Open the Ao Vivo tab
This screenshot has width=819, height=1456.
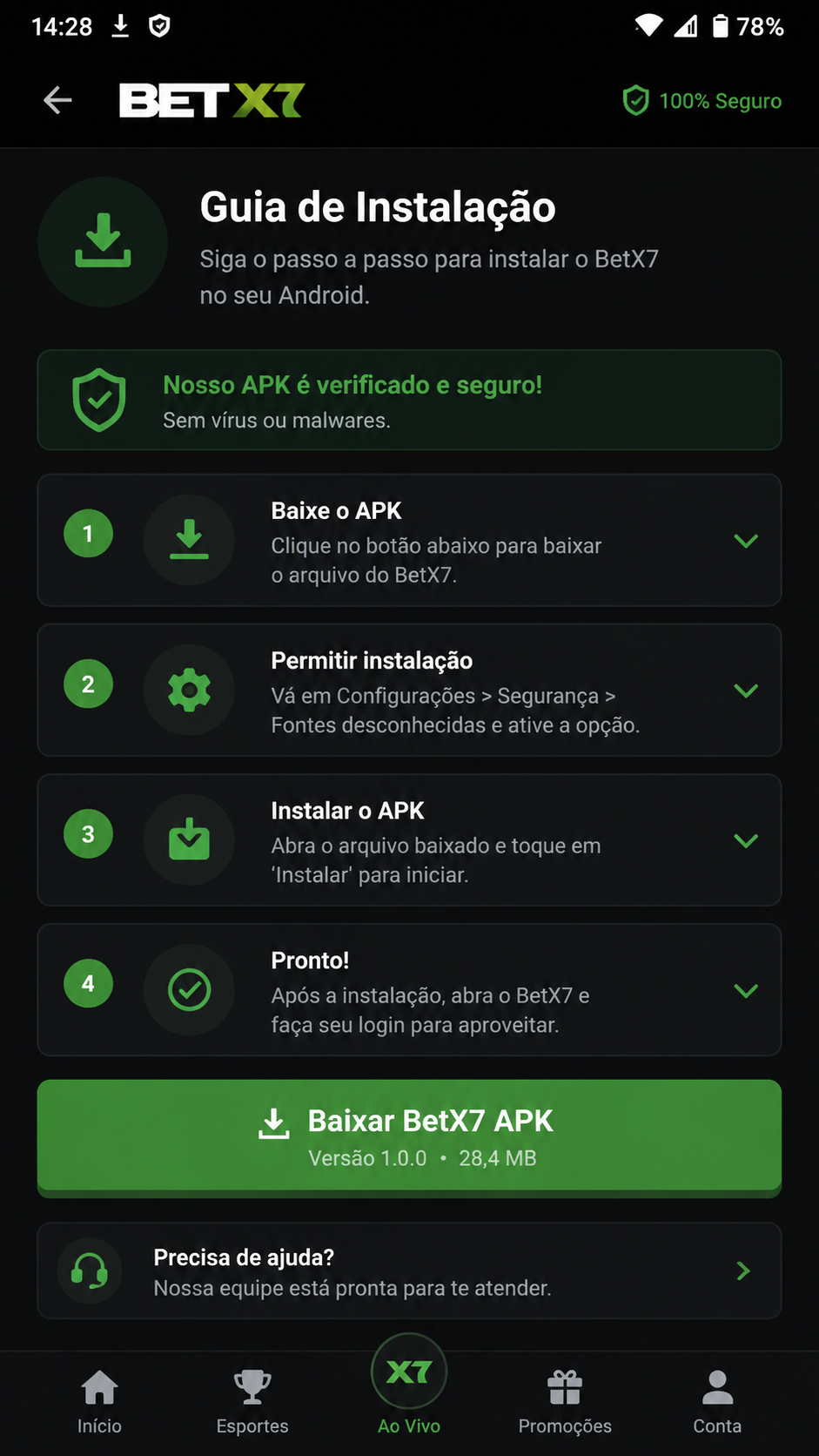[x=409, y=1386]
